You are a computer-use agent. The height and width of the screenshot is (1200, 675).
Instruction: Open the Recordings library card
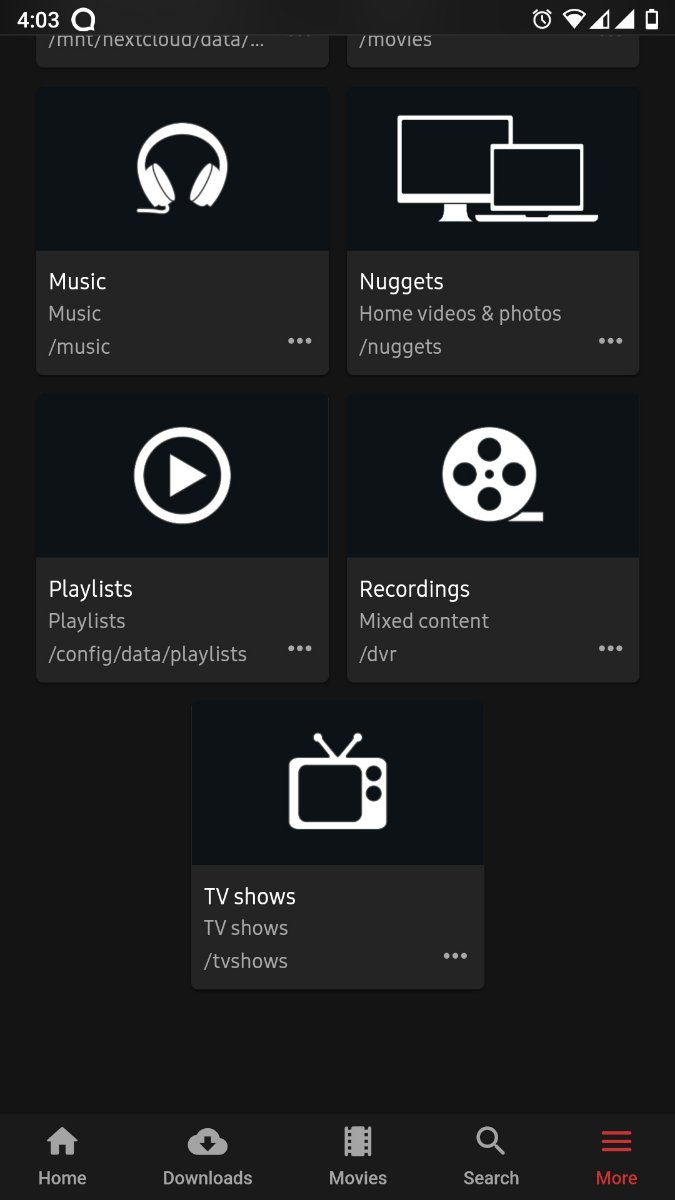[492, 476]
